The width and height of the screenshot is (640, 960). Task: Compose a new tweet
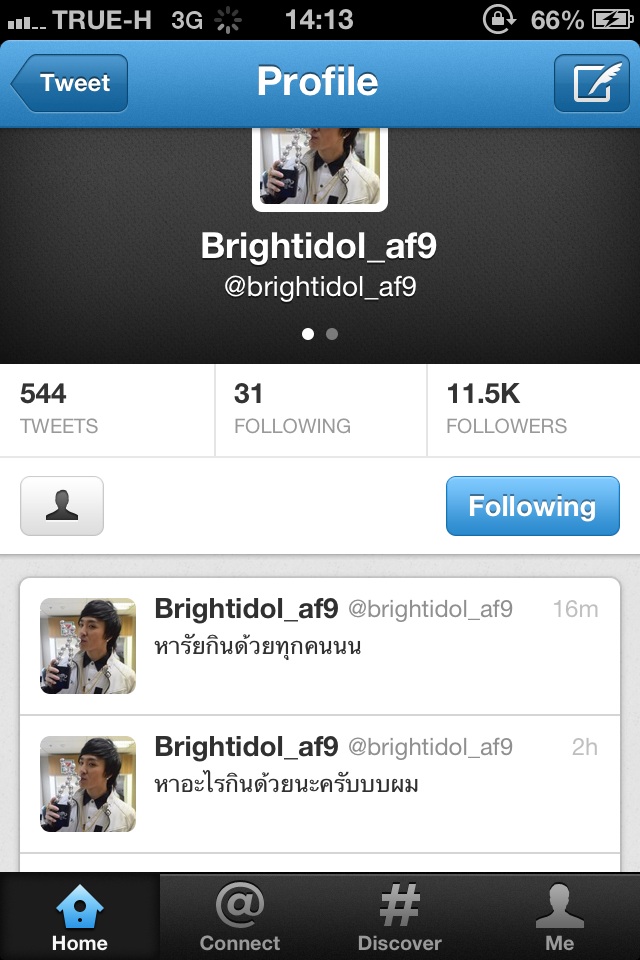592,83
